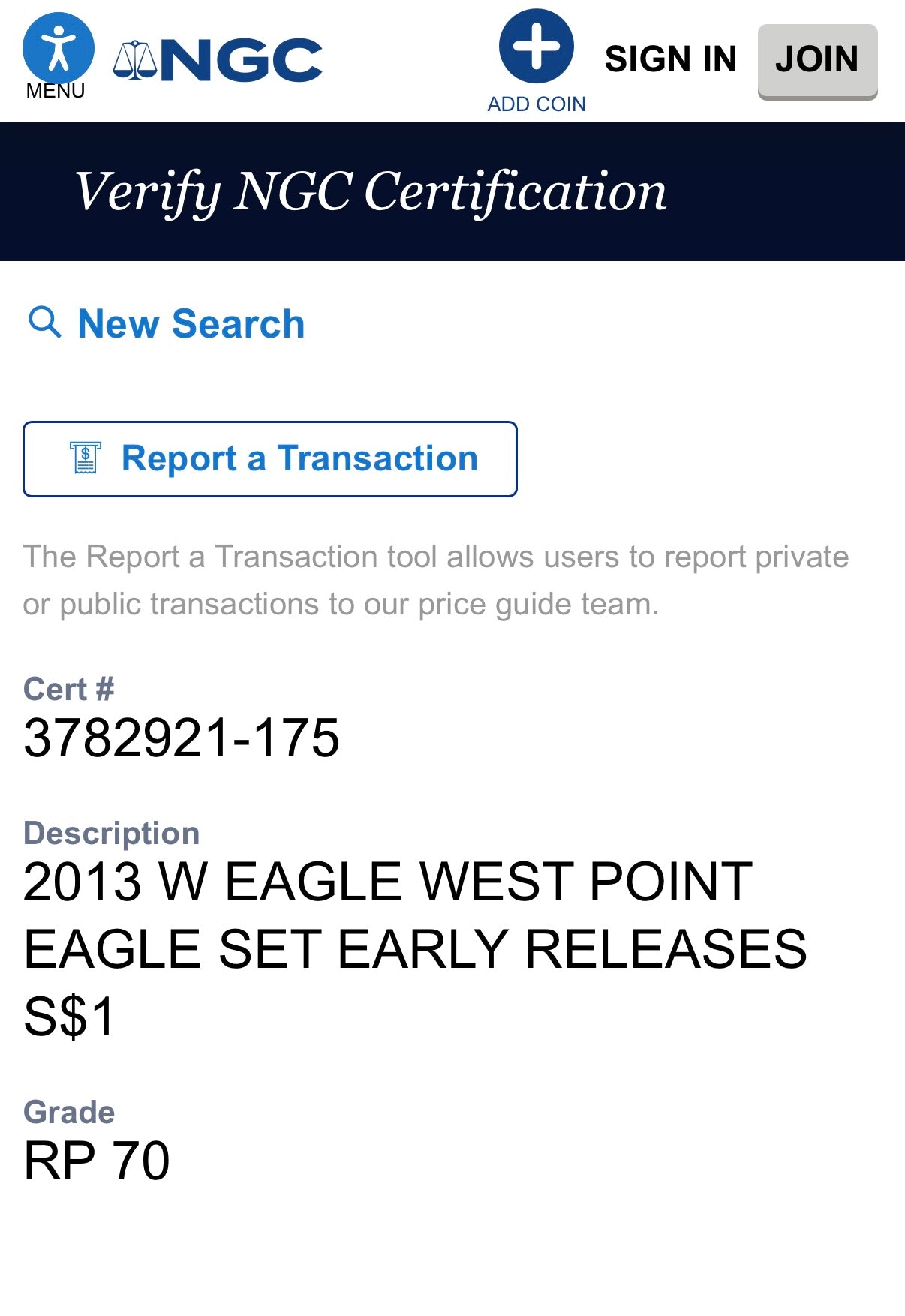Tap the Add Coin plus button
905x1316 pixels.
click(x=536, y=47)
